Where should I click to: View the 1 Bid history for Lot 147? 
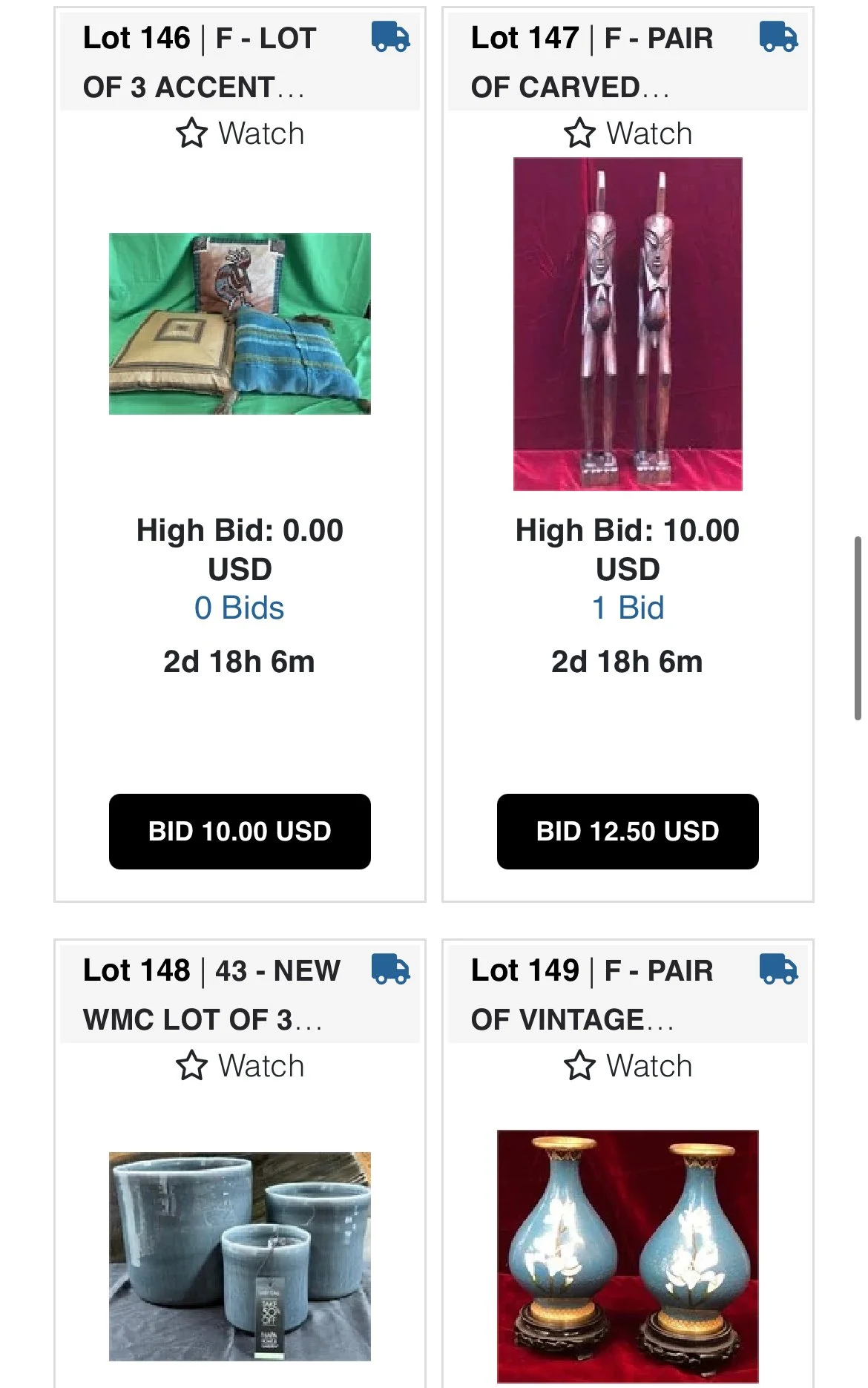(628, 608)
